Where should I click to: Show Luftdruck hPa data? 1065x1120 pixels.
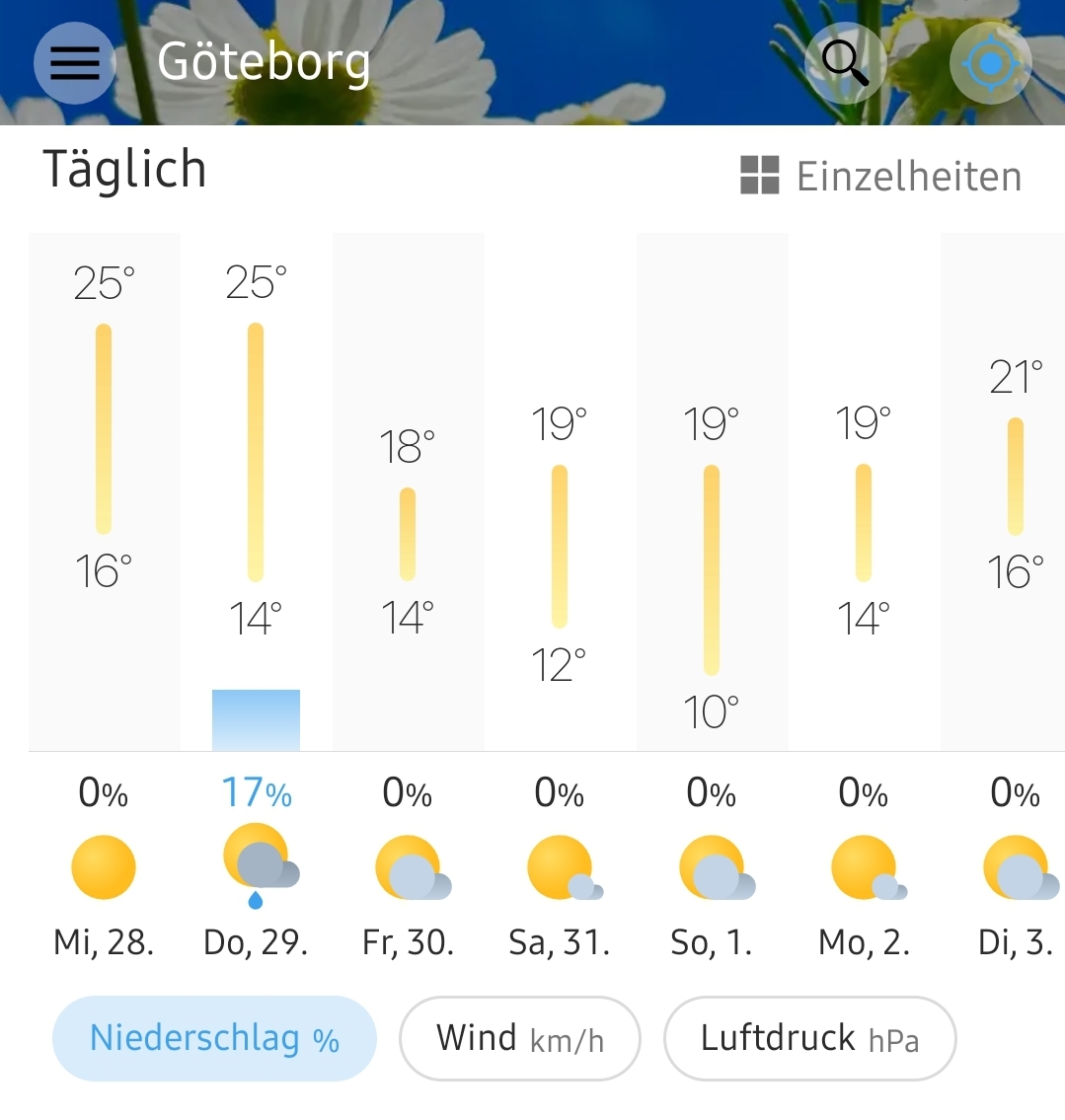pos(809,1038)
